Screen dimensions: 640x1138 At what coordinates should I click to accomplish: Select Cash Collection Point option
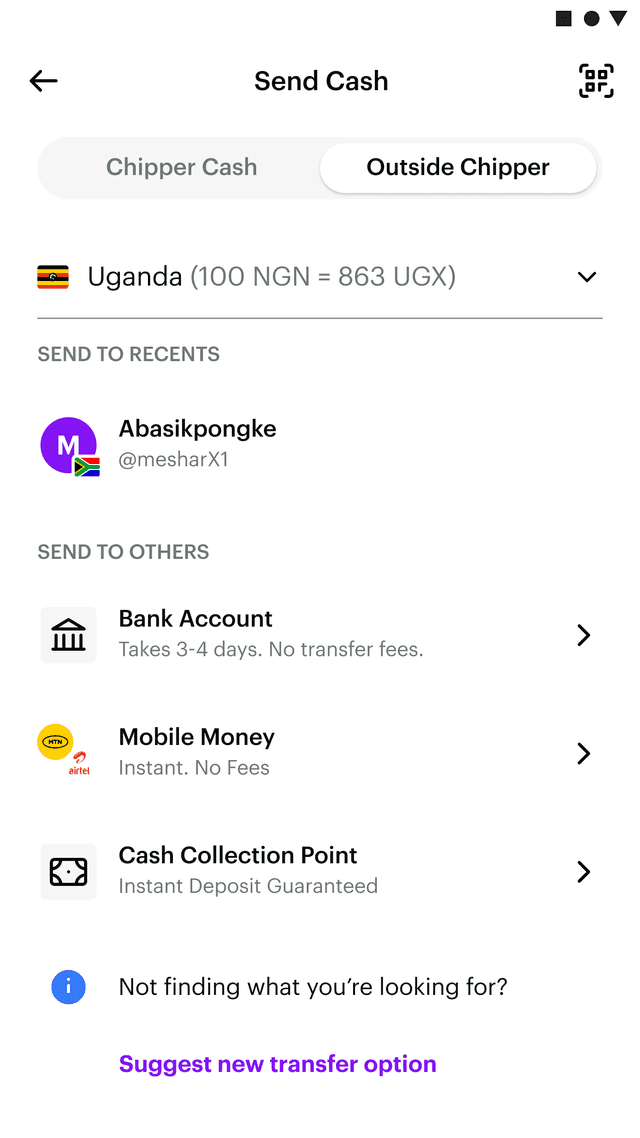(x=320, y=870)
